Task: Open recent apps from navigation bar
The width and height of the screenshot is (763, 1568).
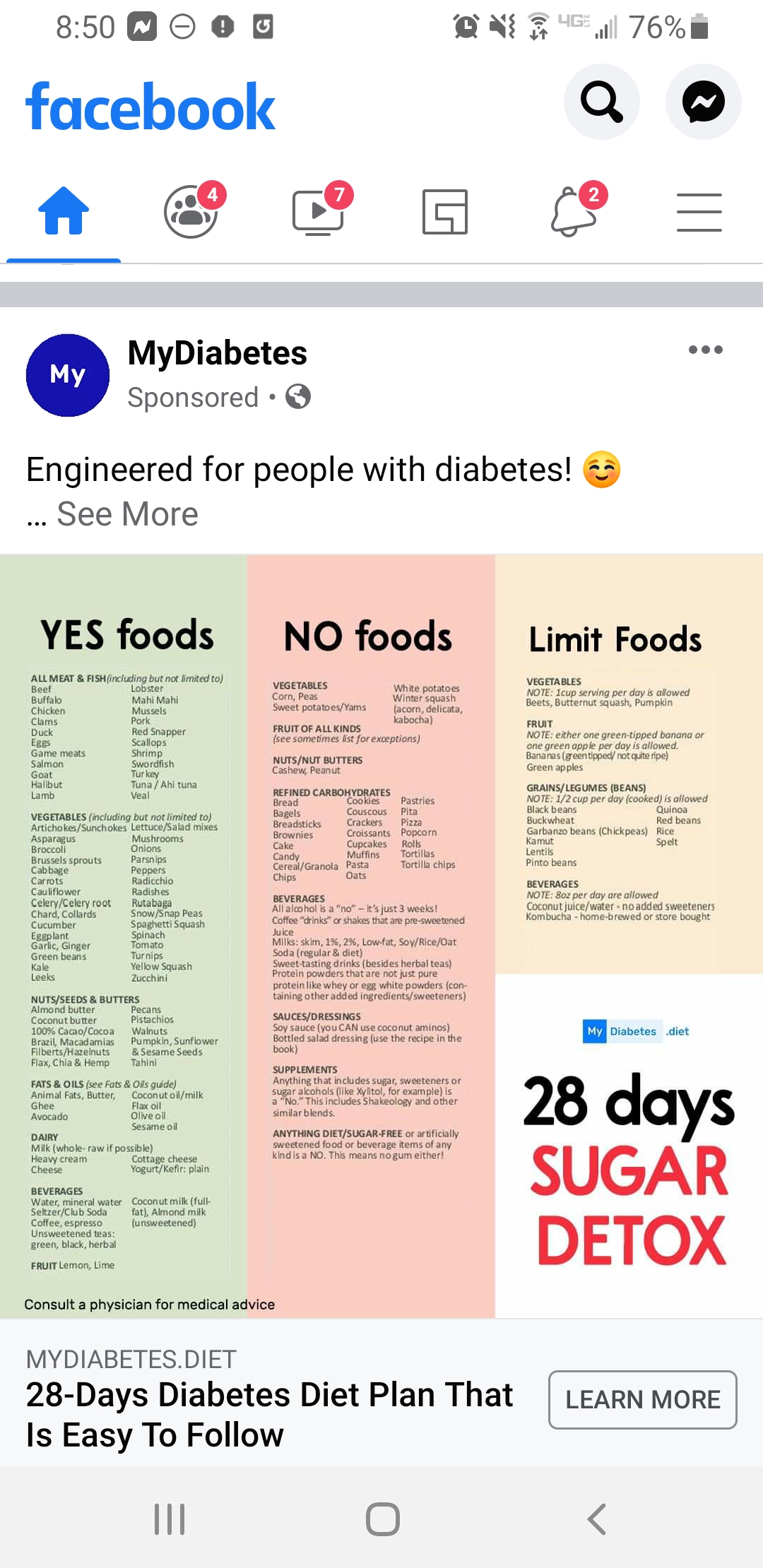Action: click(170, 1519)
